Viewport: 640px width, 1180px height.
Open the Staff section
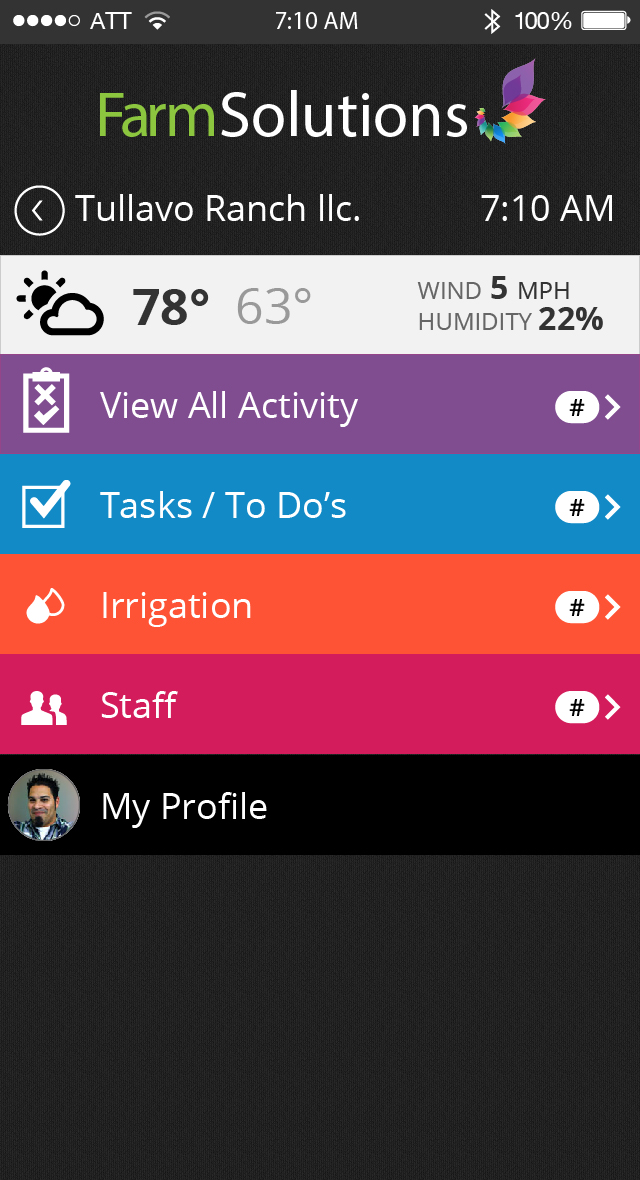tap(320, 705)
